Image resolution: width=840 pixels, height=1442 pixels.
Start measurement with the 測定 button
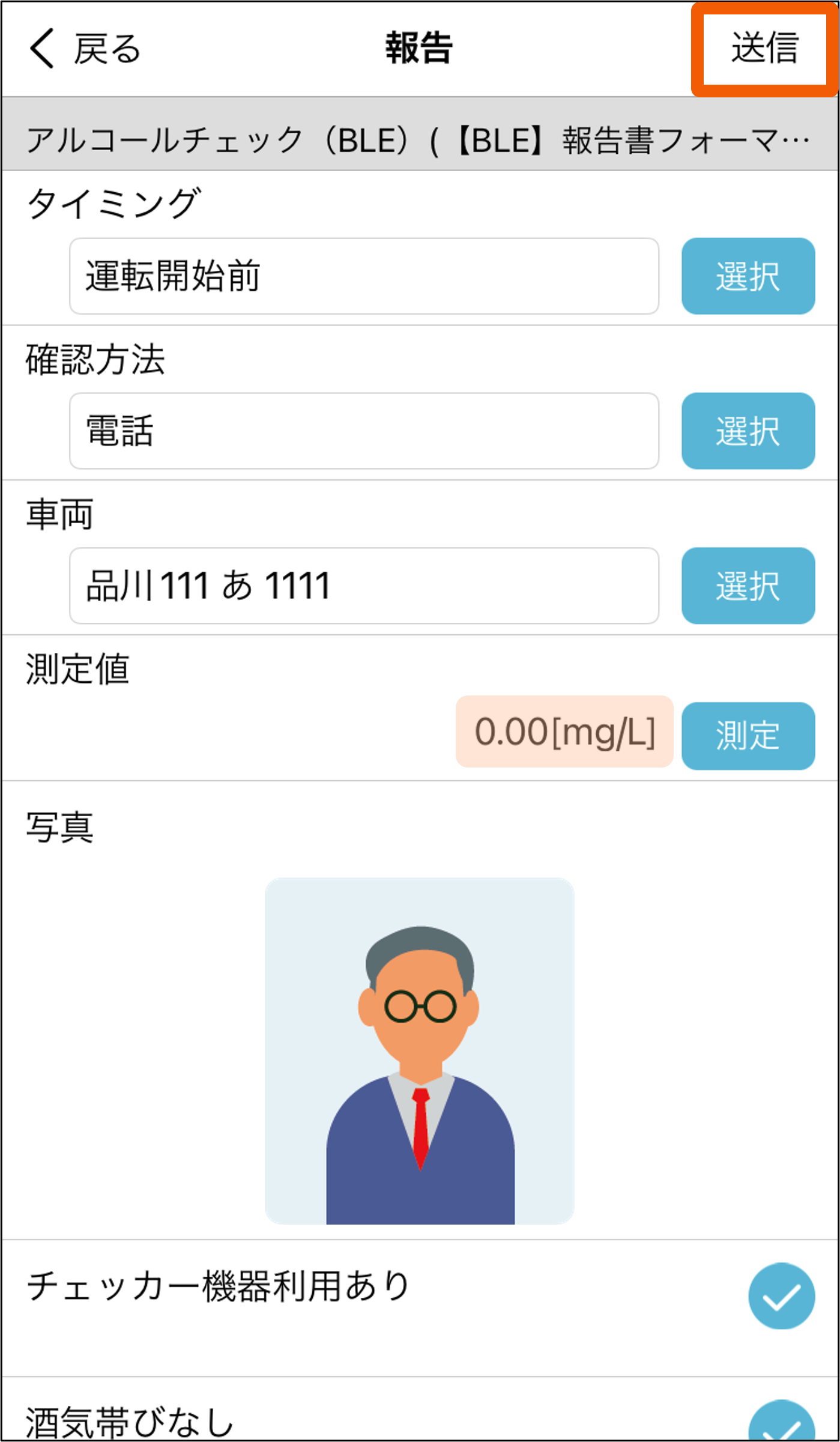[x=748, y=736]
